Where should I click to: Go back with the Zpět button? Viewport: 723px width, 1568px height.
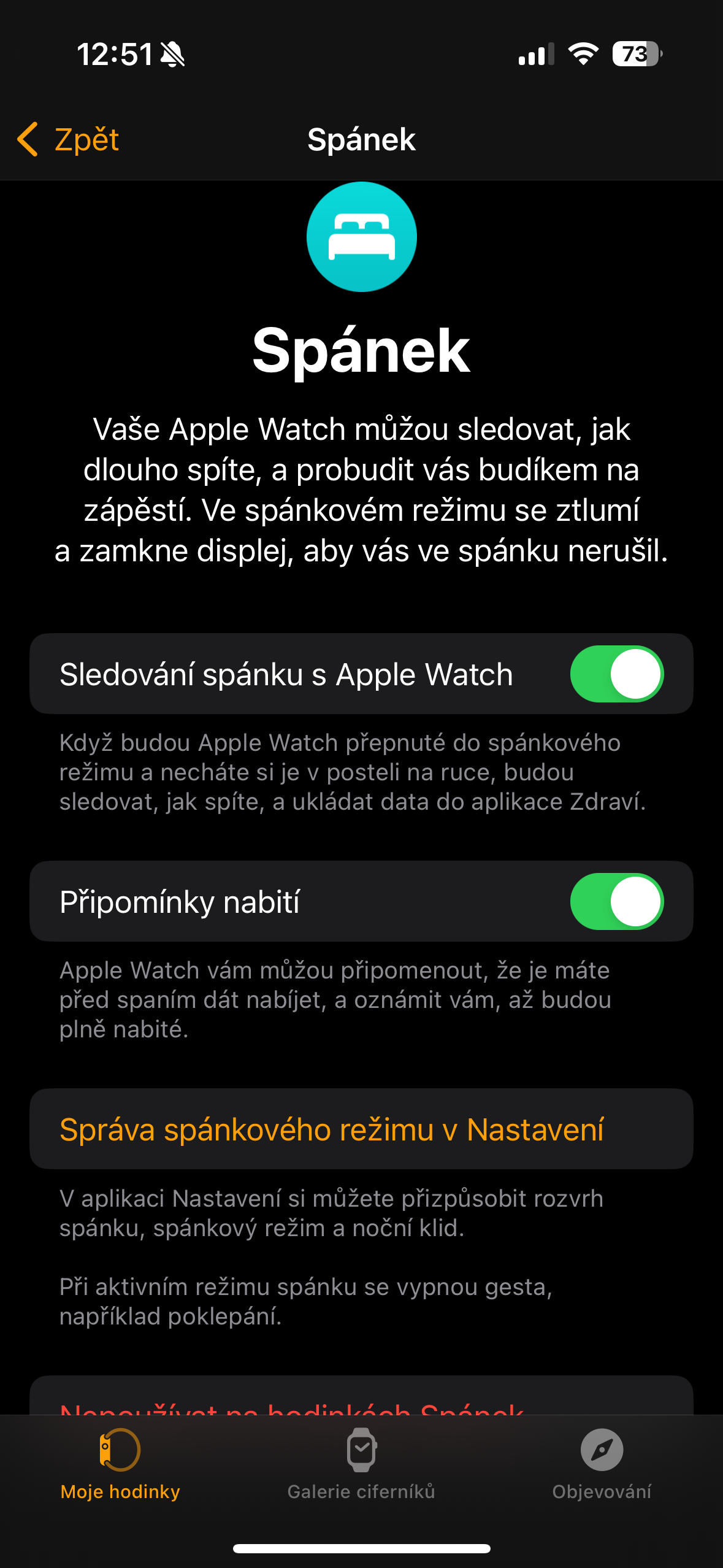[69, 140]
